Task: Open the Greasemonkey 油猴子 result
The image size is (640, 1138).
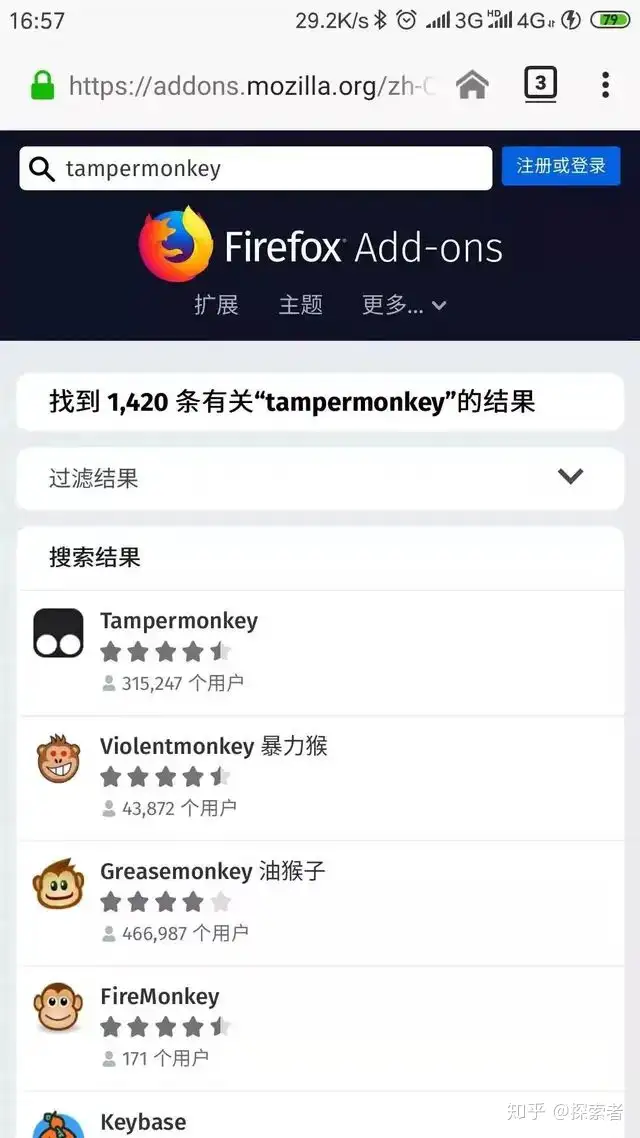Action: click(x=212, y=871)
